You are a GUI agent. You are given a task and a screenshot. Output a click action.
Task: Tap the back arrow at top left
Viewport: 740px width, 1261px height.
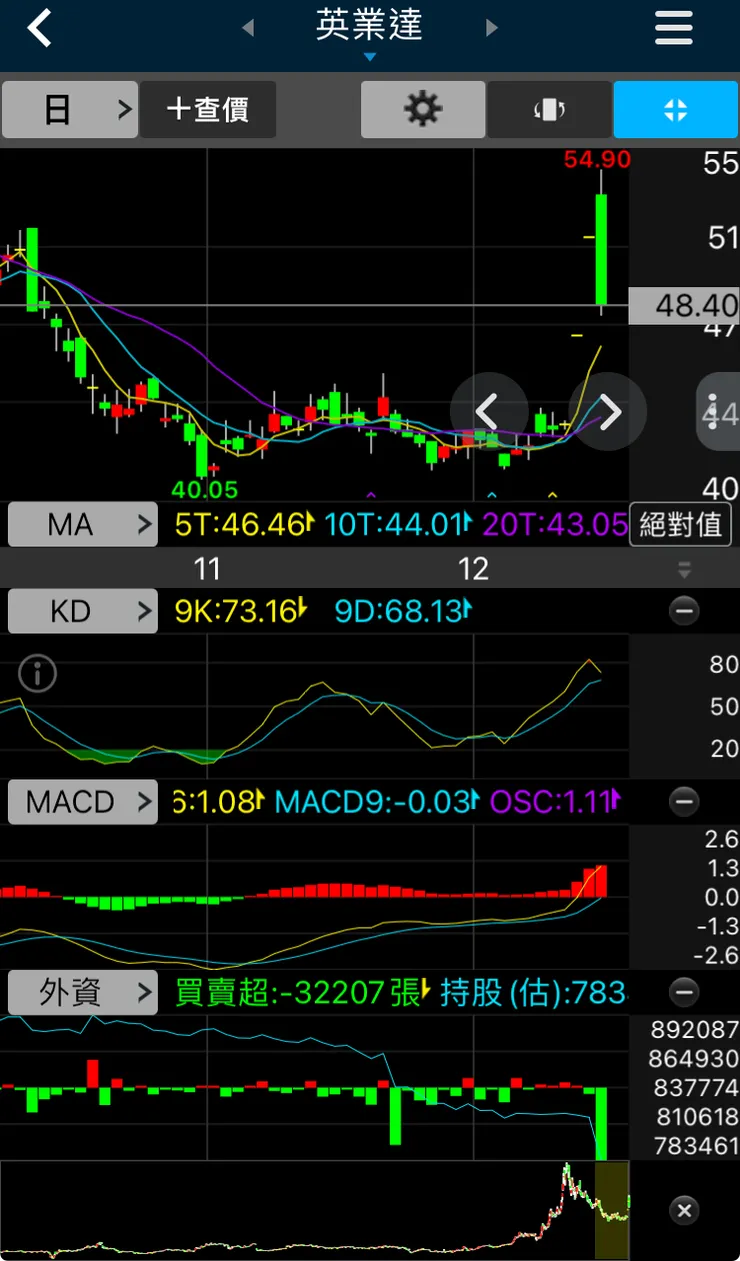click(39, 28)
